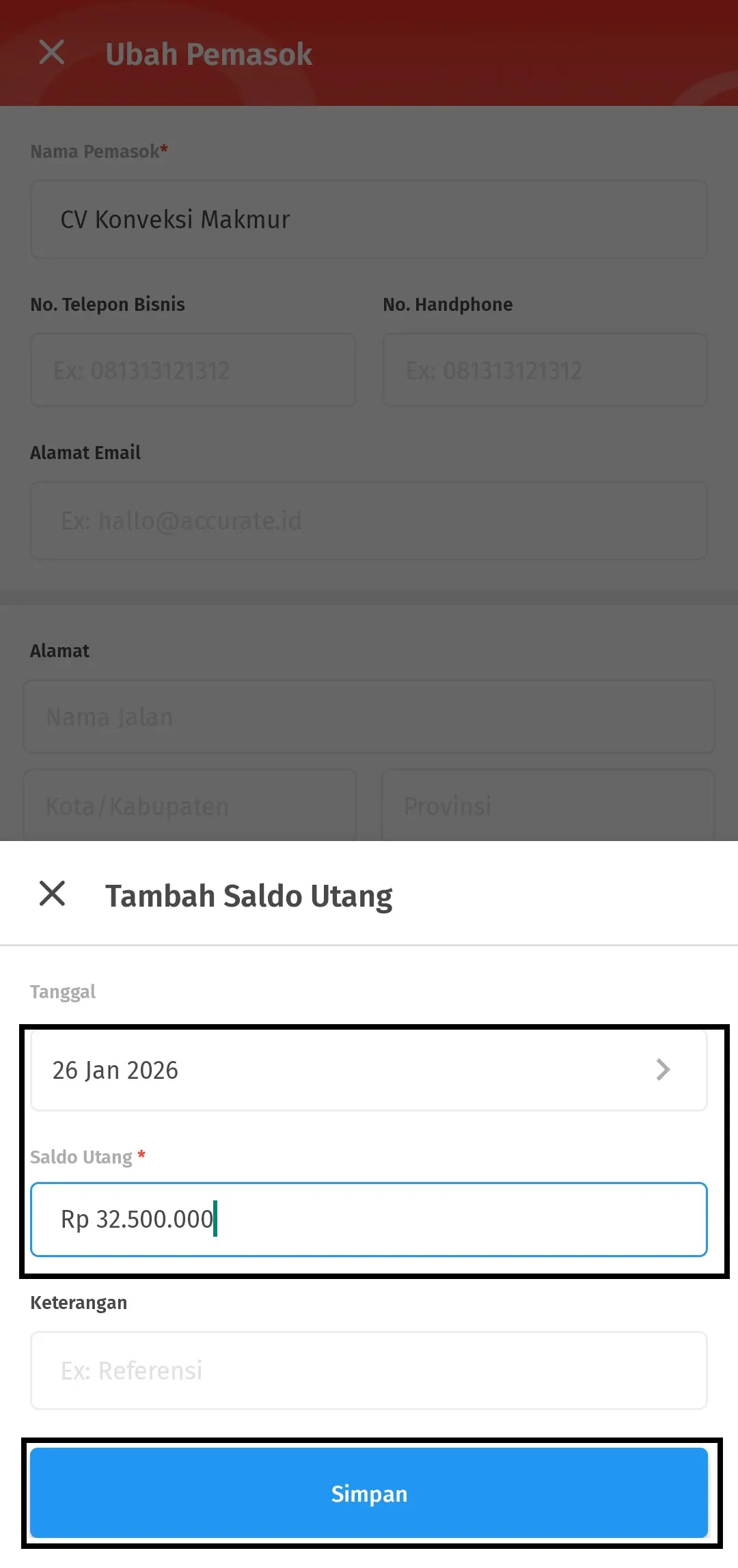Close the Tambah Saldo Utang sheet
Screen dimensions: 738x1568
point(51,894)
